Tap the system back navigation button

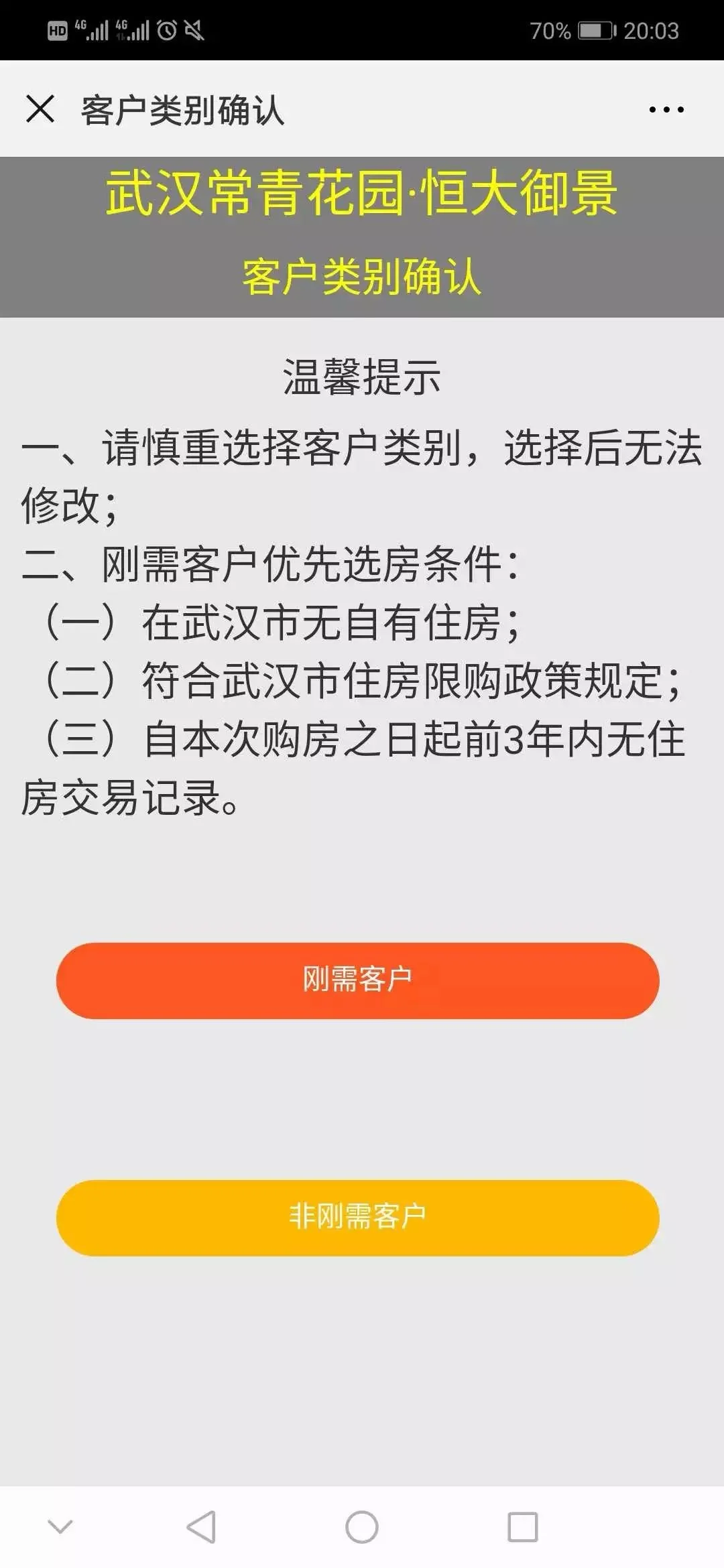[x=201, y=1527]
